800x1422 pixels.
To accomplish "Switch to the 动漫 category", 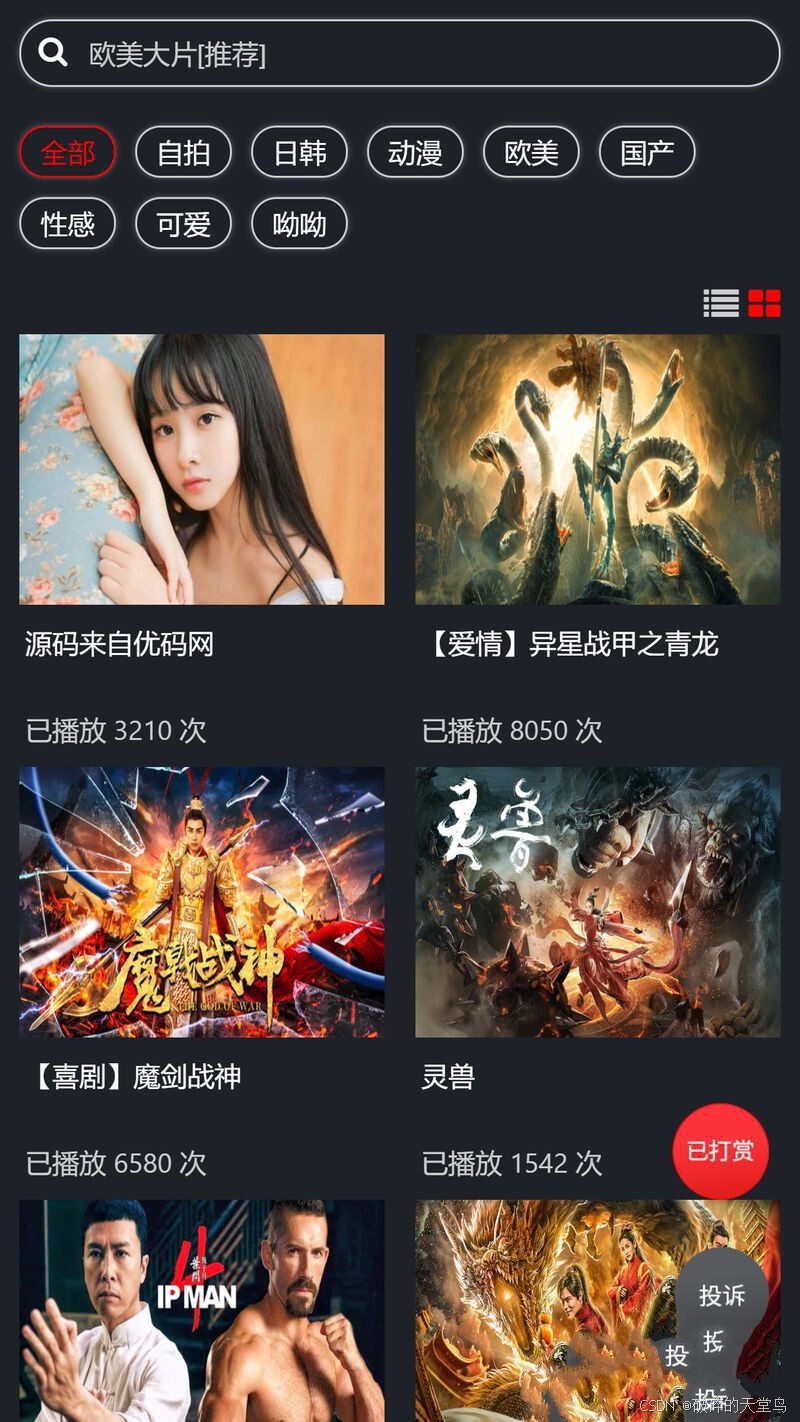I will pos(415,153).
